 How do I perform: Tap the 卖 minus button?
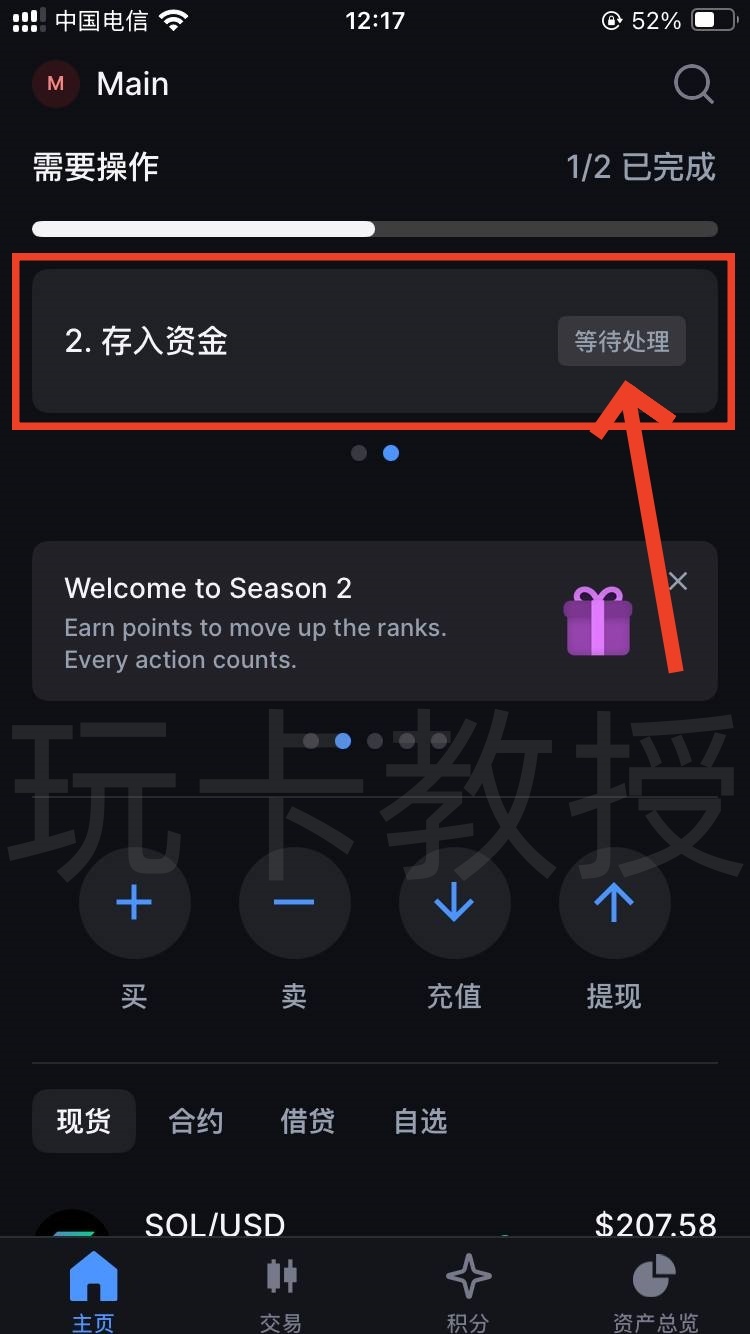[294, 904]
